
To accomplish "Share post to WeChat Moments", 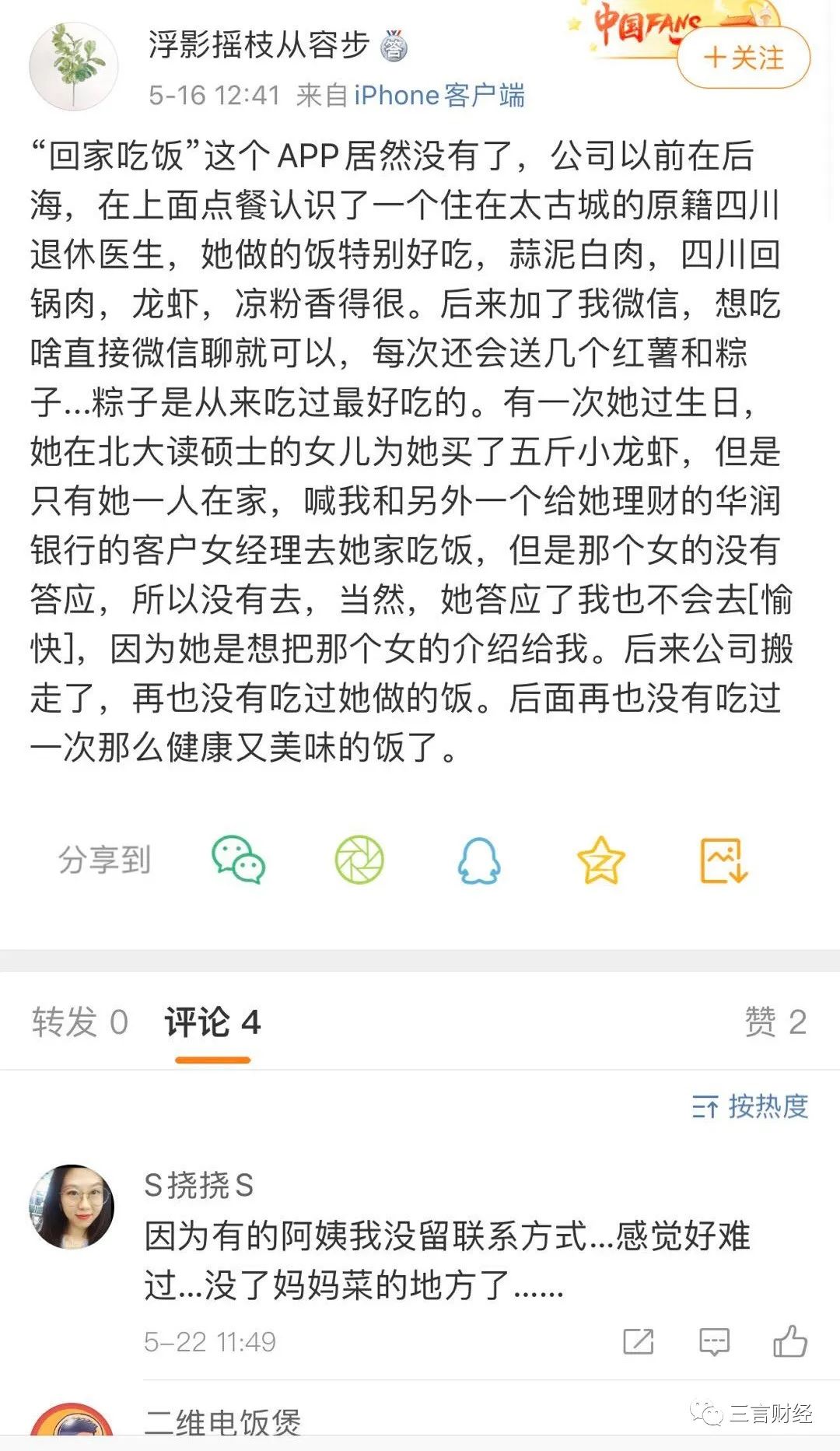I will [359, 860].
